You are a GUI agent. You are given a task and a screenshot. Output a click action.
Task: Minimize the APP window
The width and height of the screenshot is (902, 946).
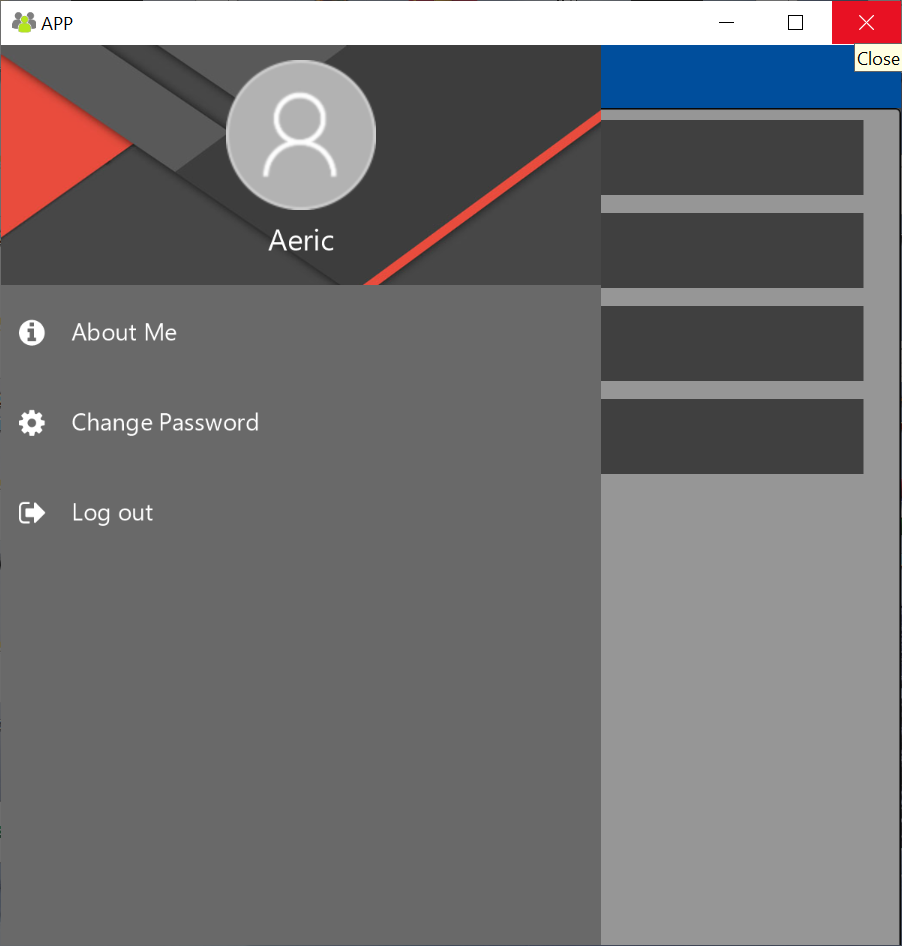click(727, 23)
